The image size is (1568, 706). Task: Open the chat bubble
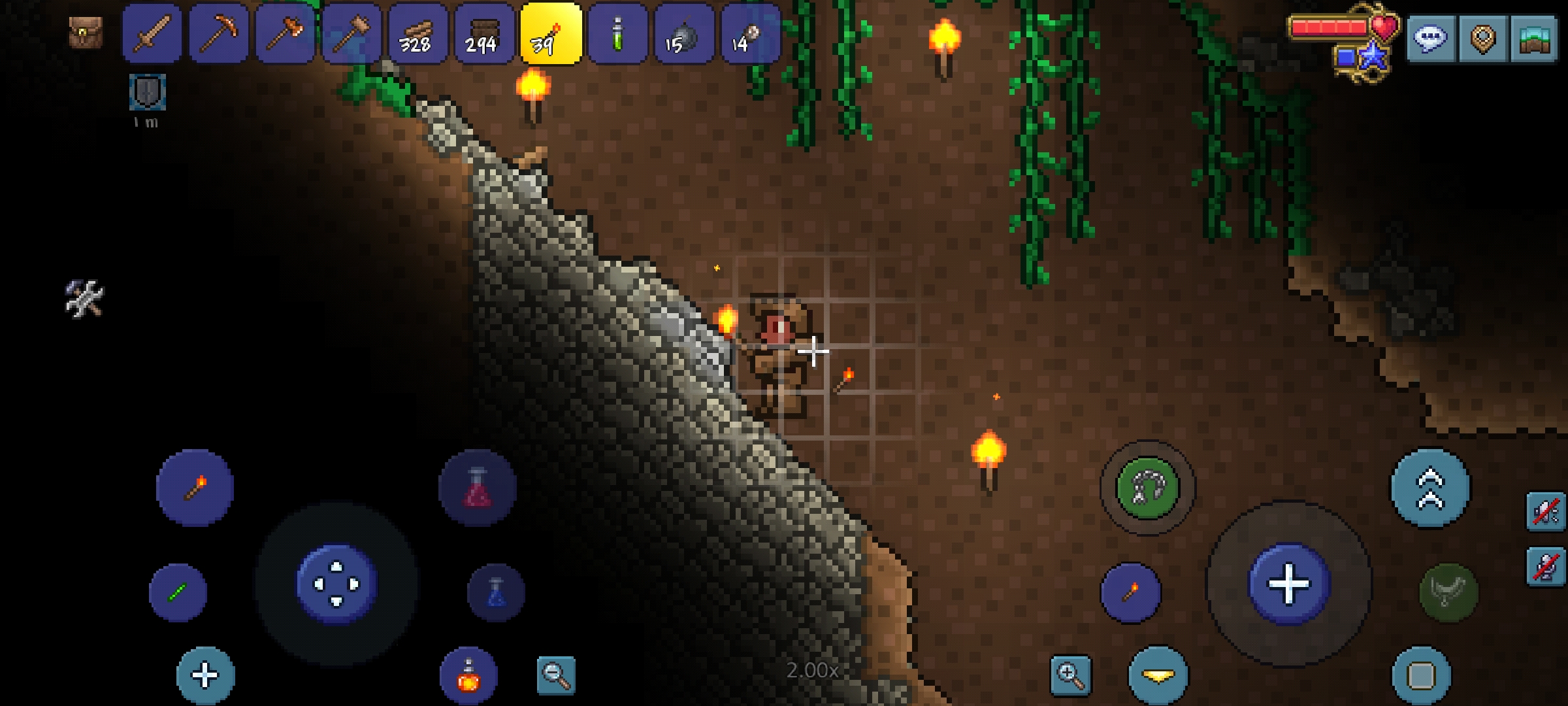point(1429,39)
